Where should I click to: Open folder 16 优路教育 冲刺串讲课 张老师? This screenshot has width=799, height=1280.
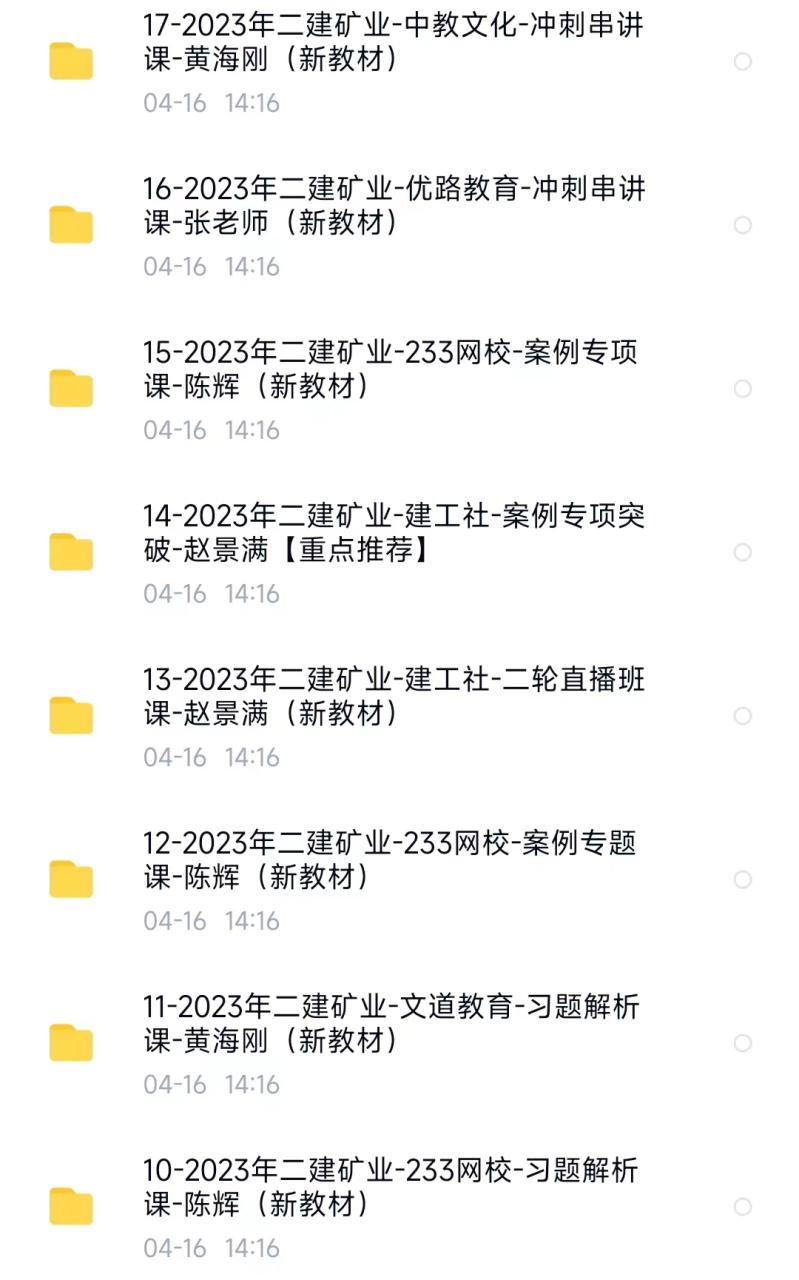tap(393, 206)
